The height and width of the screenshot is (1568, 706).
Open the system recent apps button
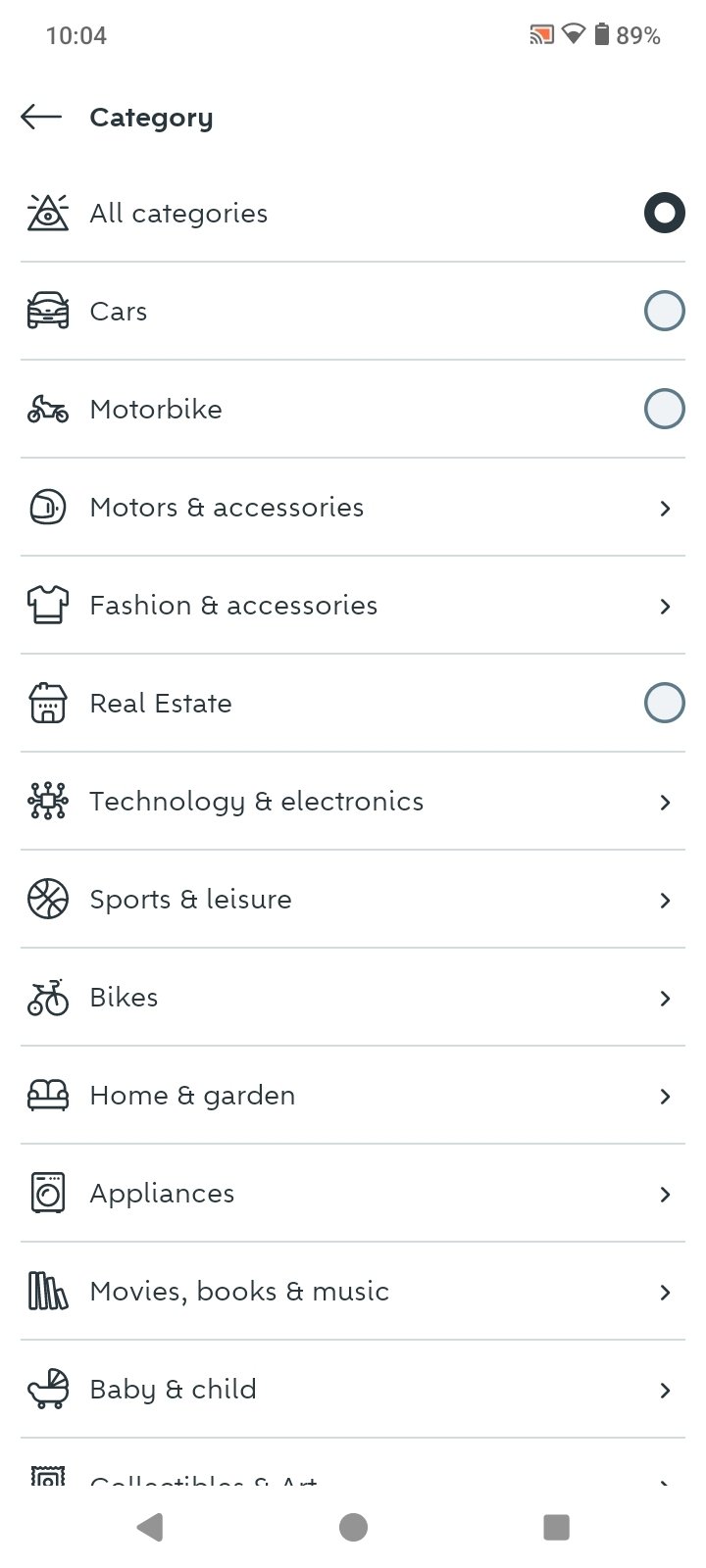tap(556, 1527)
